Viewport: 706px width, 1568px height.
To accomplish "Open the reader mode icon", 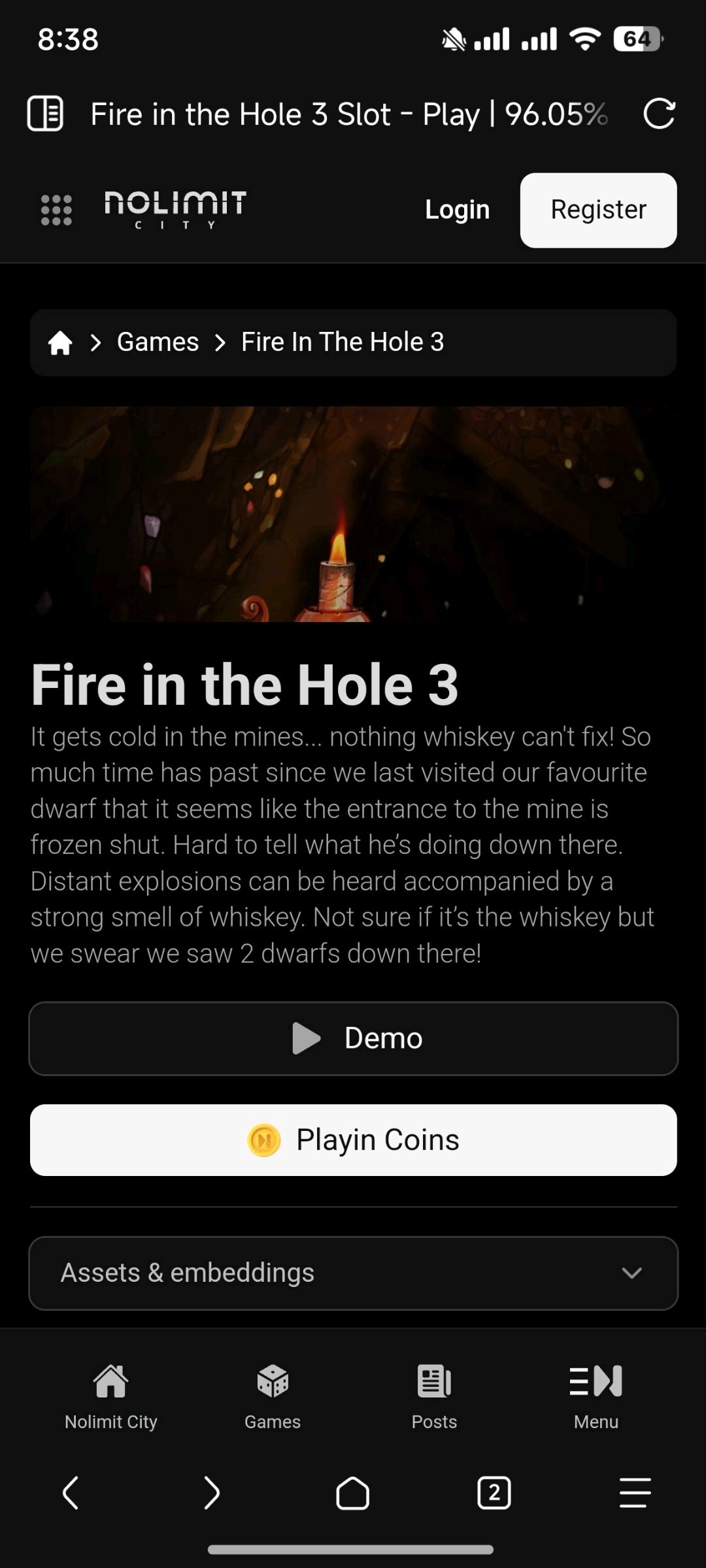I will (x=45, y=114).
